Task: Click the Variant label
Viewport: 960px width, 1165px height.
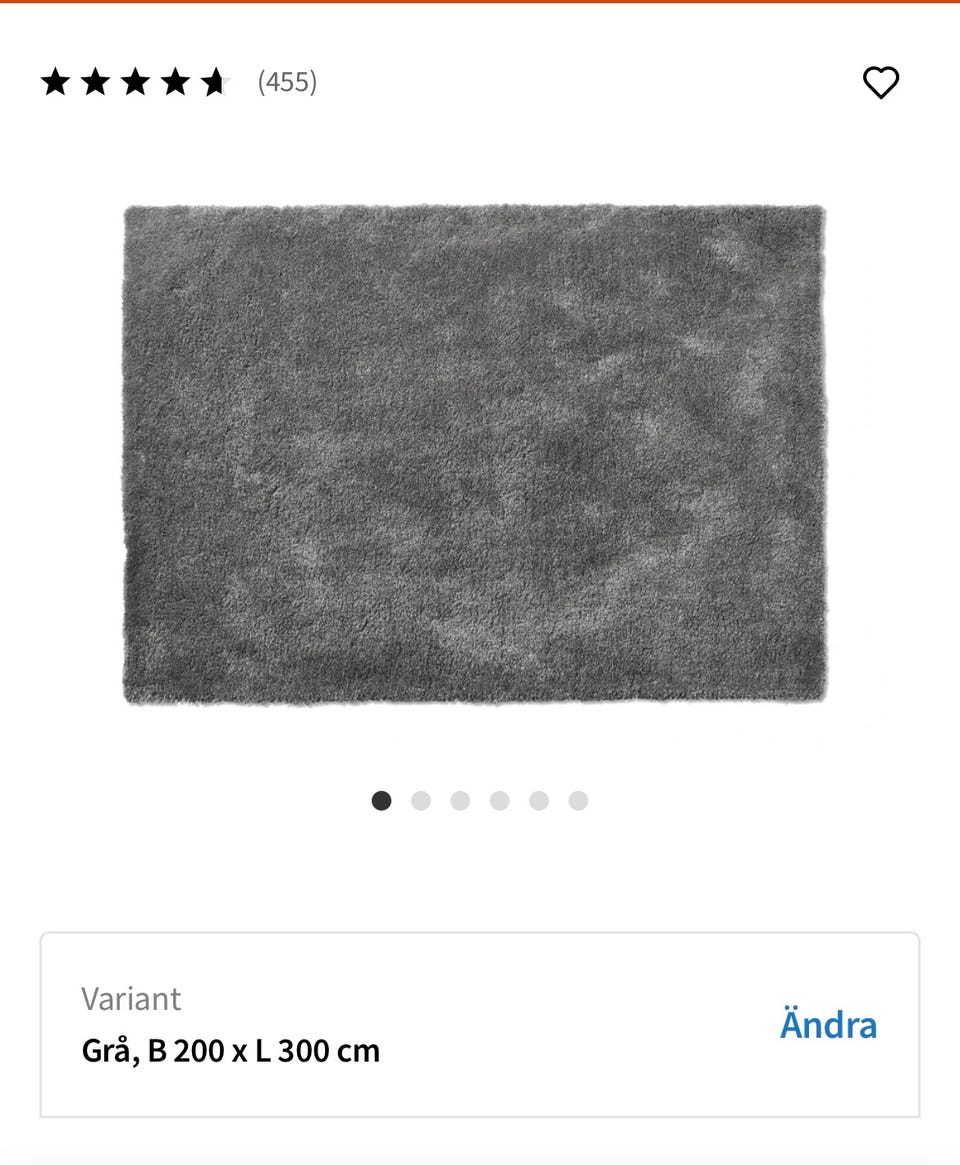Action: click(131, 998)
